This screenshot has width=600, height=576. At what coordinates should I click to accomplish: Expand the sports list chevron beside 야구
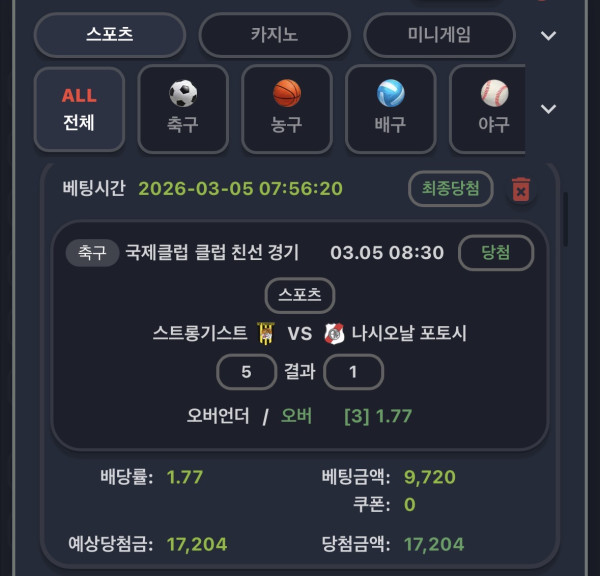pos(548,109)
